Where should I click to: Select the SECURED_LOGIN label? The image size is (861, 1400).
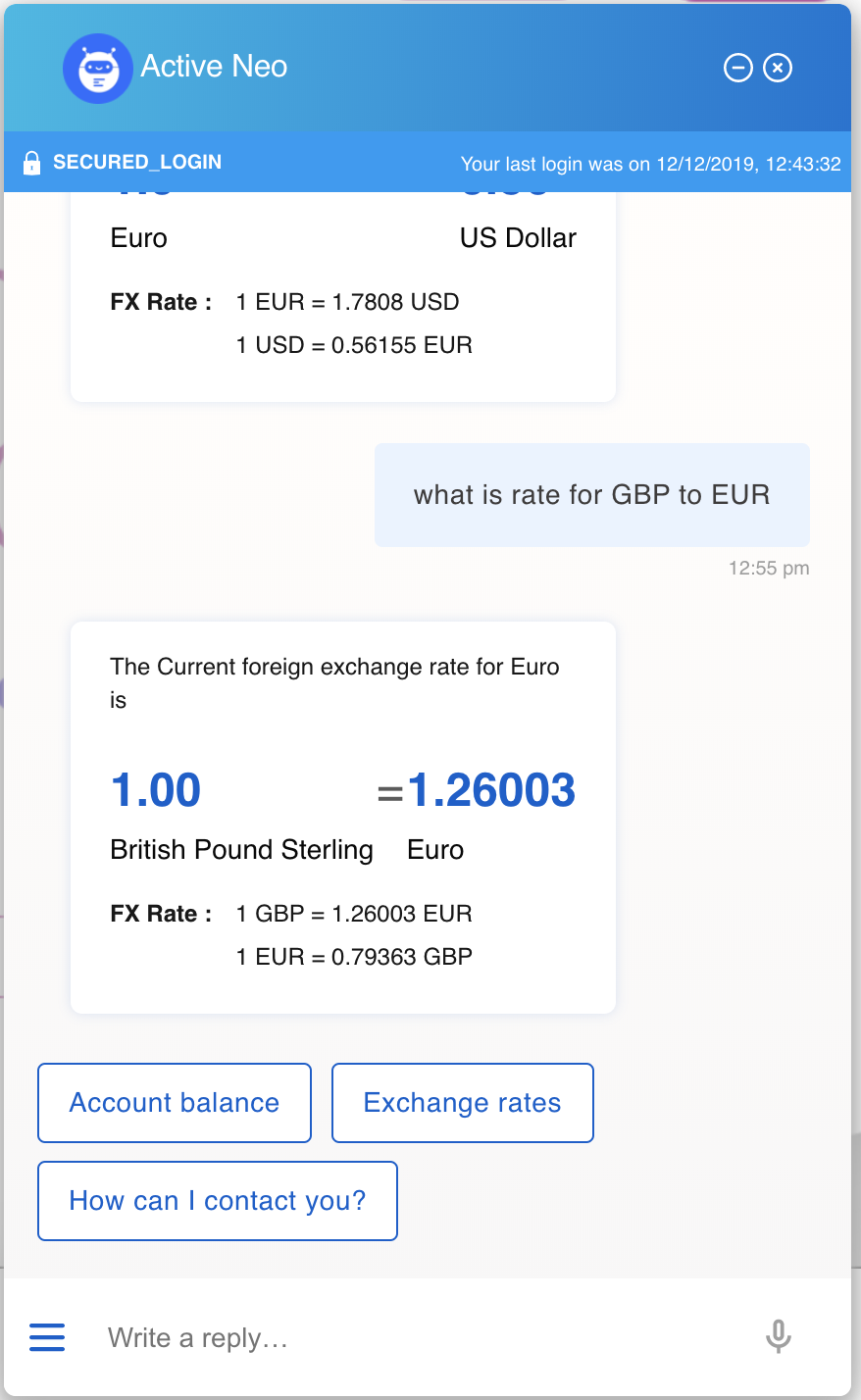tap(137, 162)
